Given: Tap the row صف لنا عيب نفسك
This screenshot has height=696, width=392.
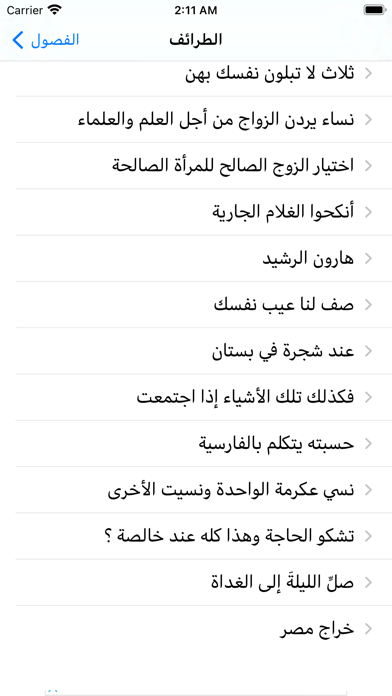Looking at the screenshot, I should 196,305.
